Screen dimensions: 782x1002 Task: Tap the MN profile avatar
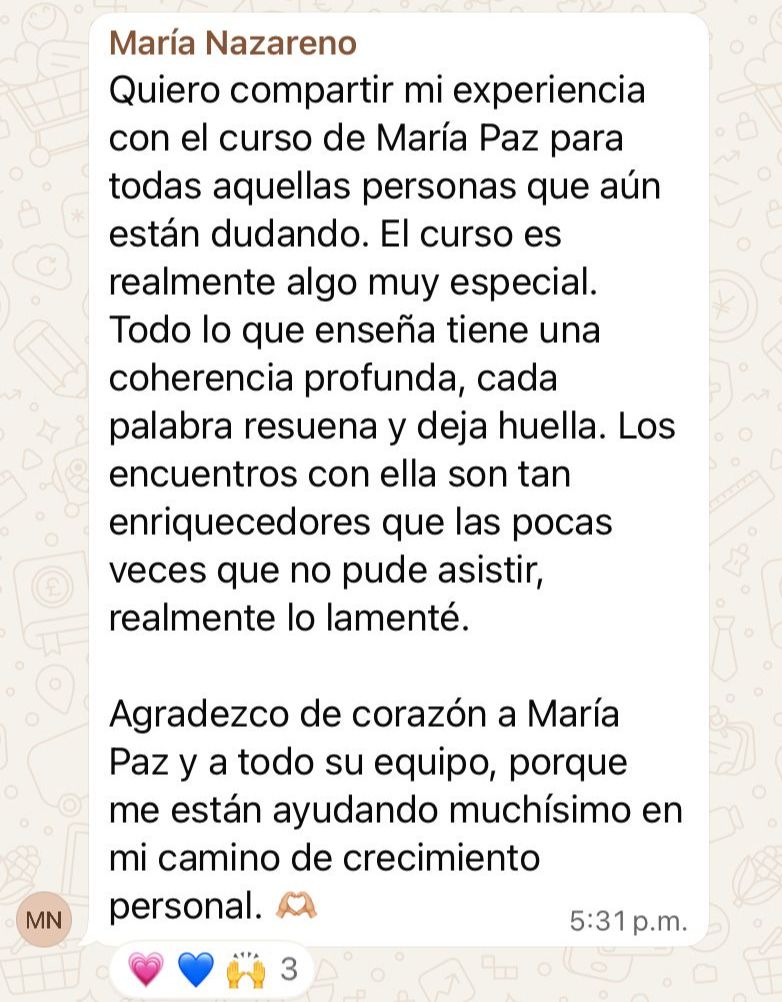pos(44,921)
